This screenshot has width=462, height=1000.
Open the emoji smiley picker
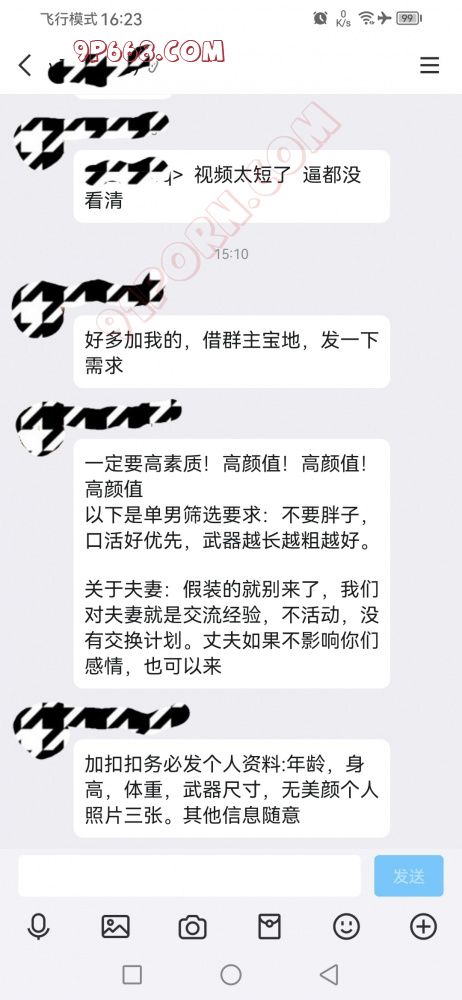346,926
